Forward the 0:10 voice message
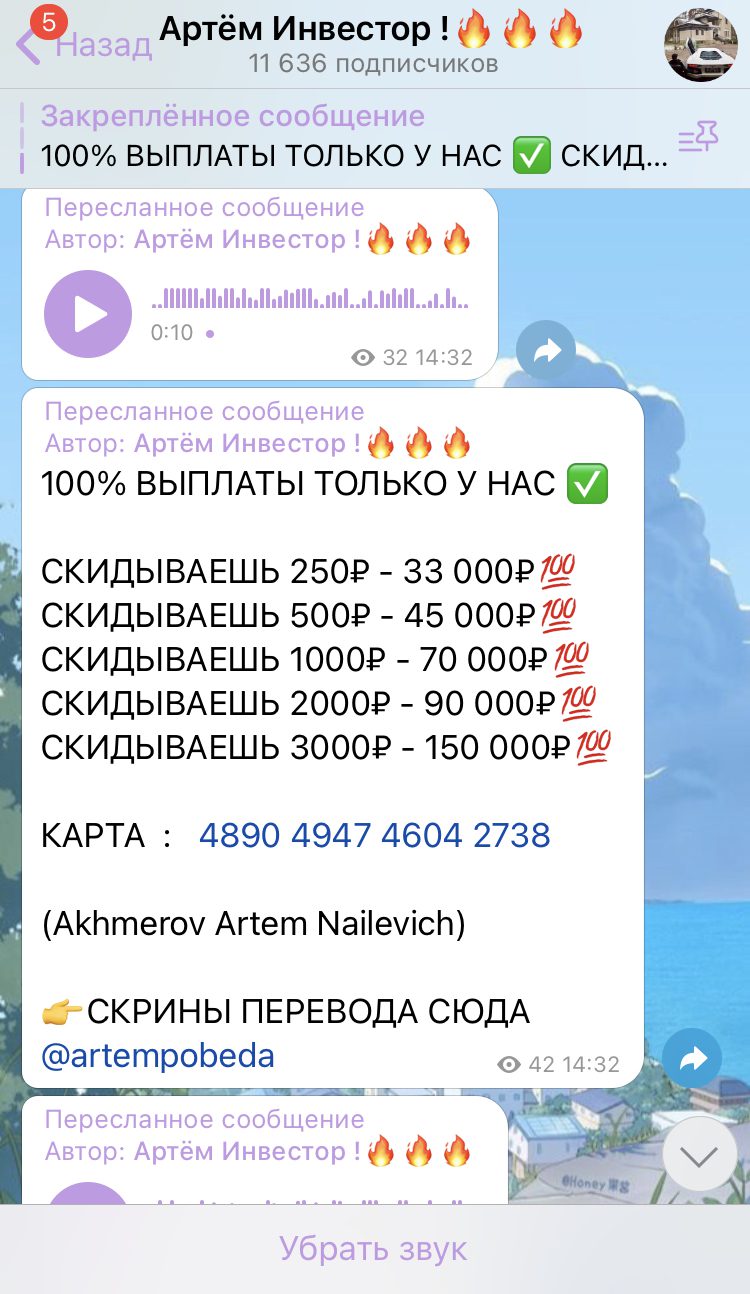The width and height of the screenshot is (750, 1294). (546, 350)
